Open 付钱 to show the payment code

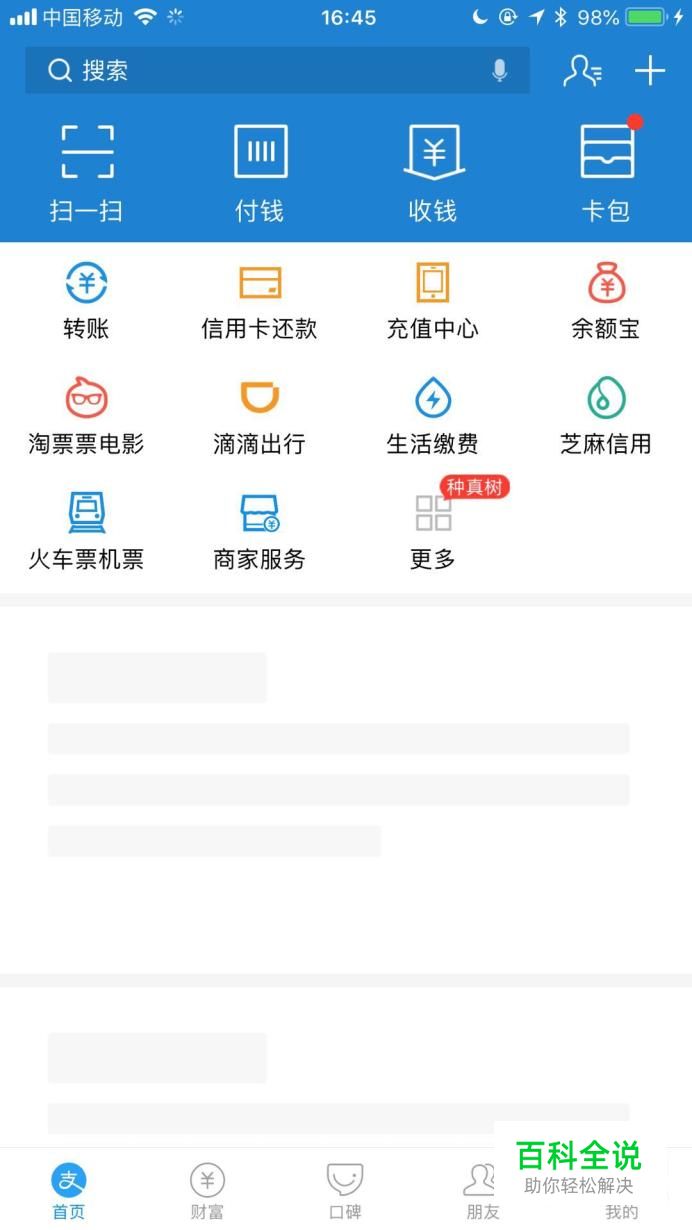point(260,172)
